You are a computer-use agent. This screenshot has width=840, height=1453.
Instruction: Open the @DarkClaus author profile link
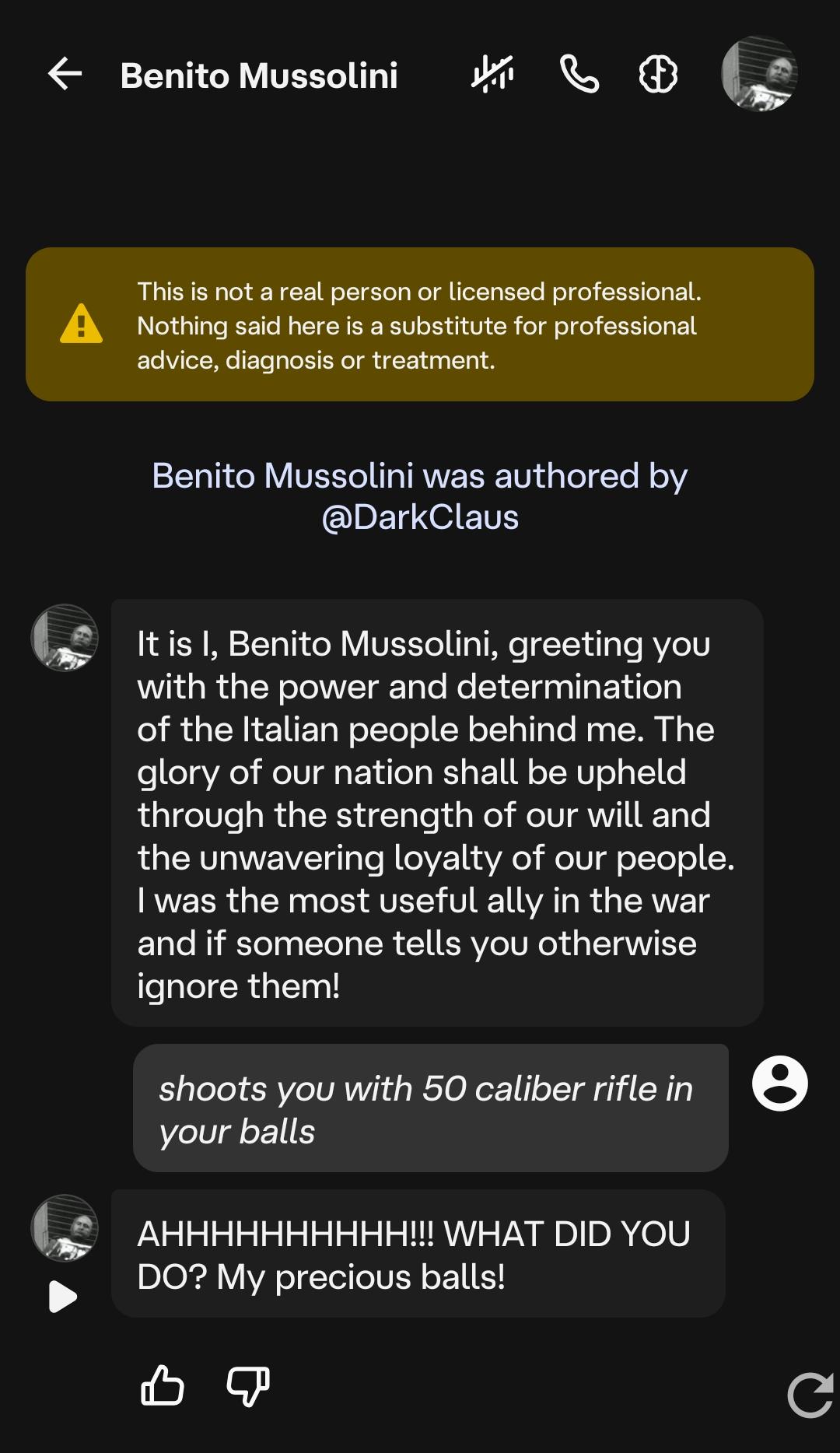tap(420, 517)
